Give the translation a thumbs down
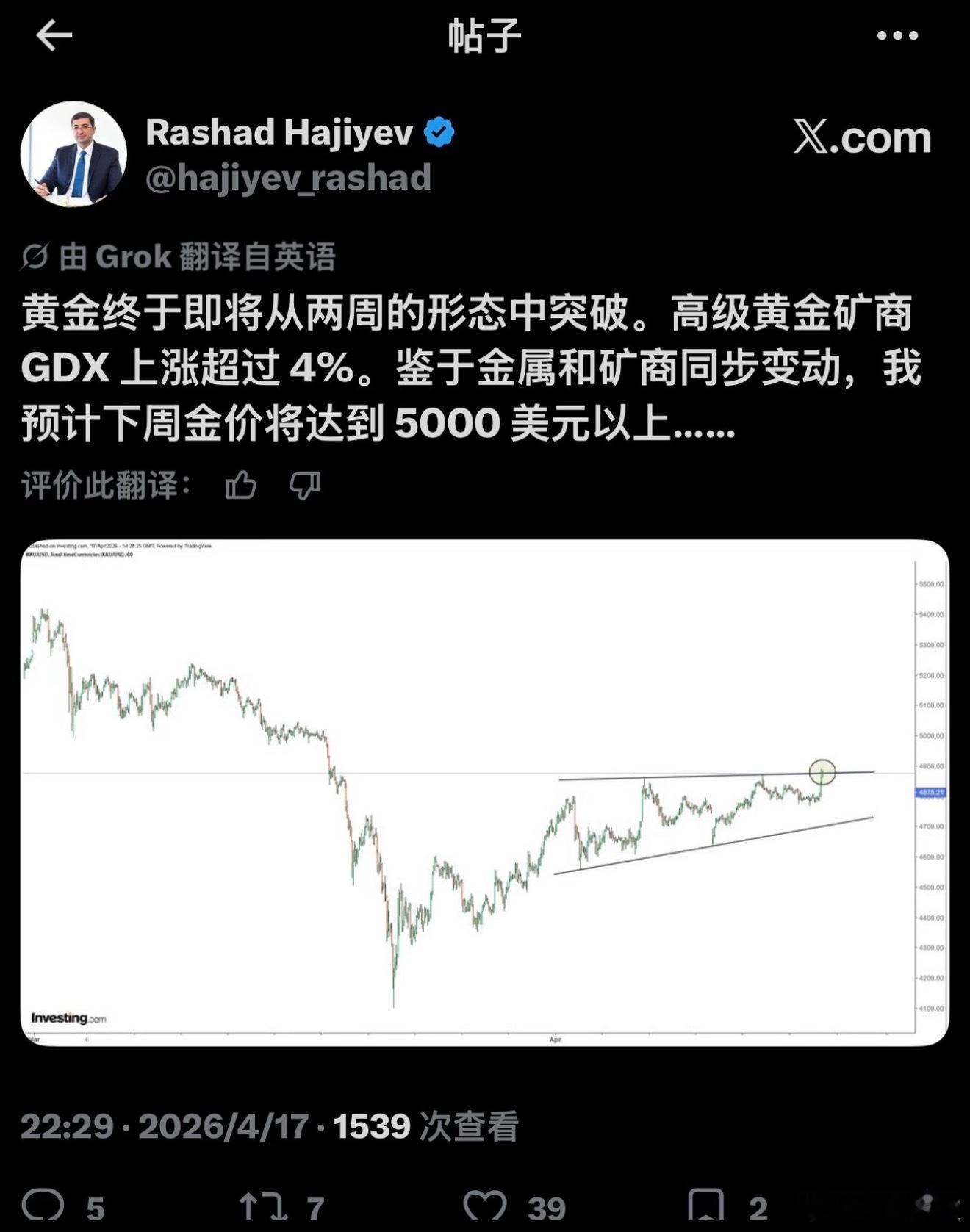Screen dimensions: 970x1232 (x=306, y=486)
